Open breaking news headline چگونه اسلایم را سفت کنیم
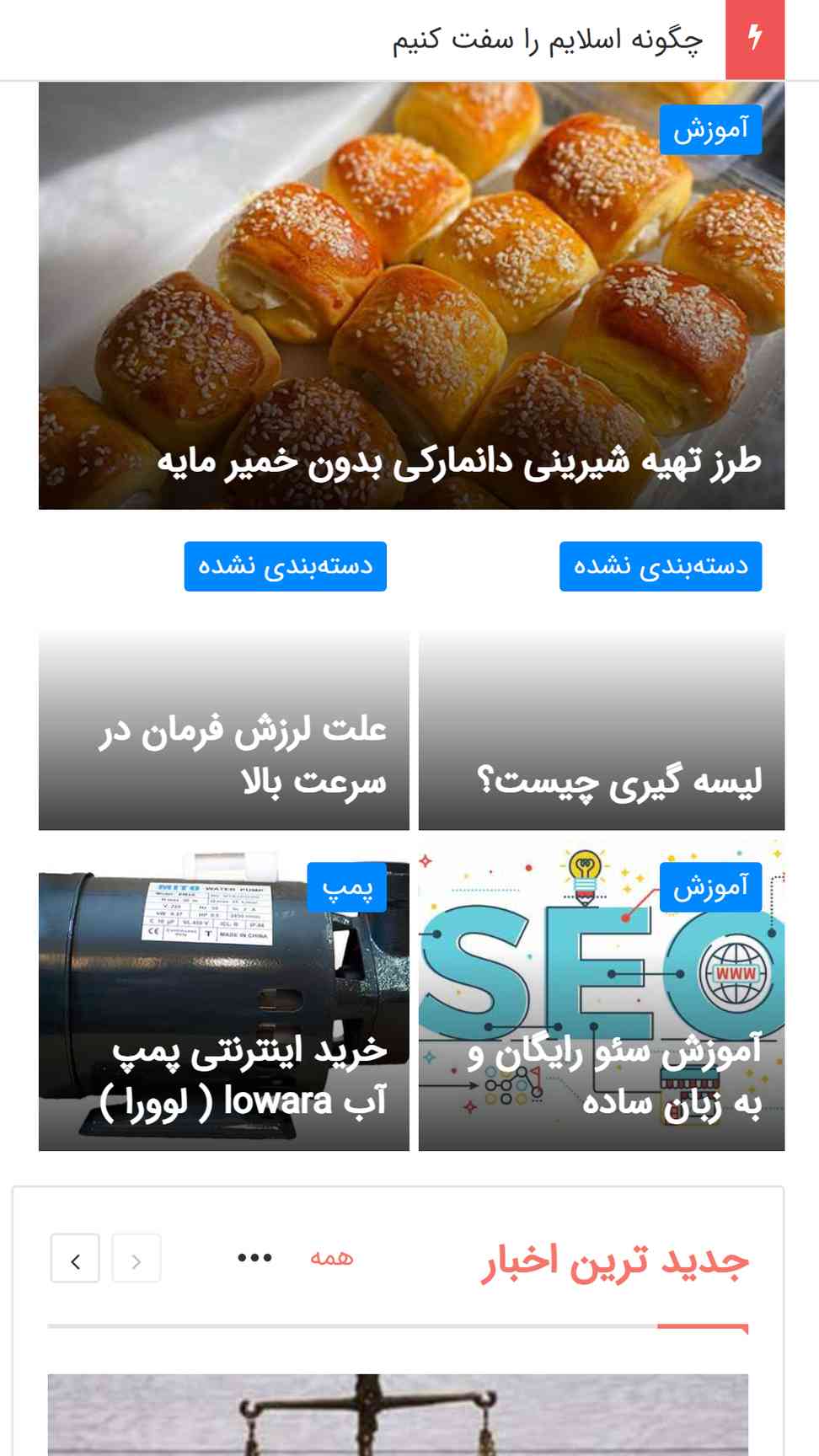The image size is (819, 1456). 547,40
